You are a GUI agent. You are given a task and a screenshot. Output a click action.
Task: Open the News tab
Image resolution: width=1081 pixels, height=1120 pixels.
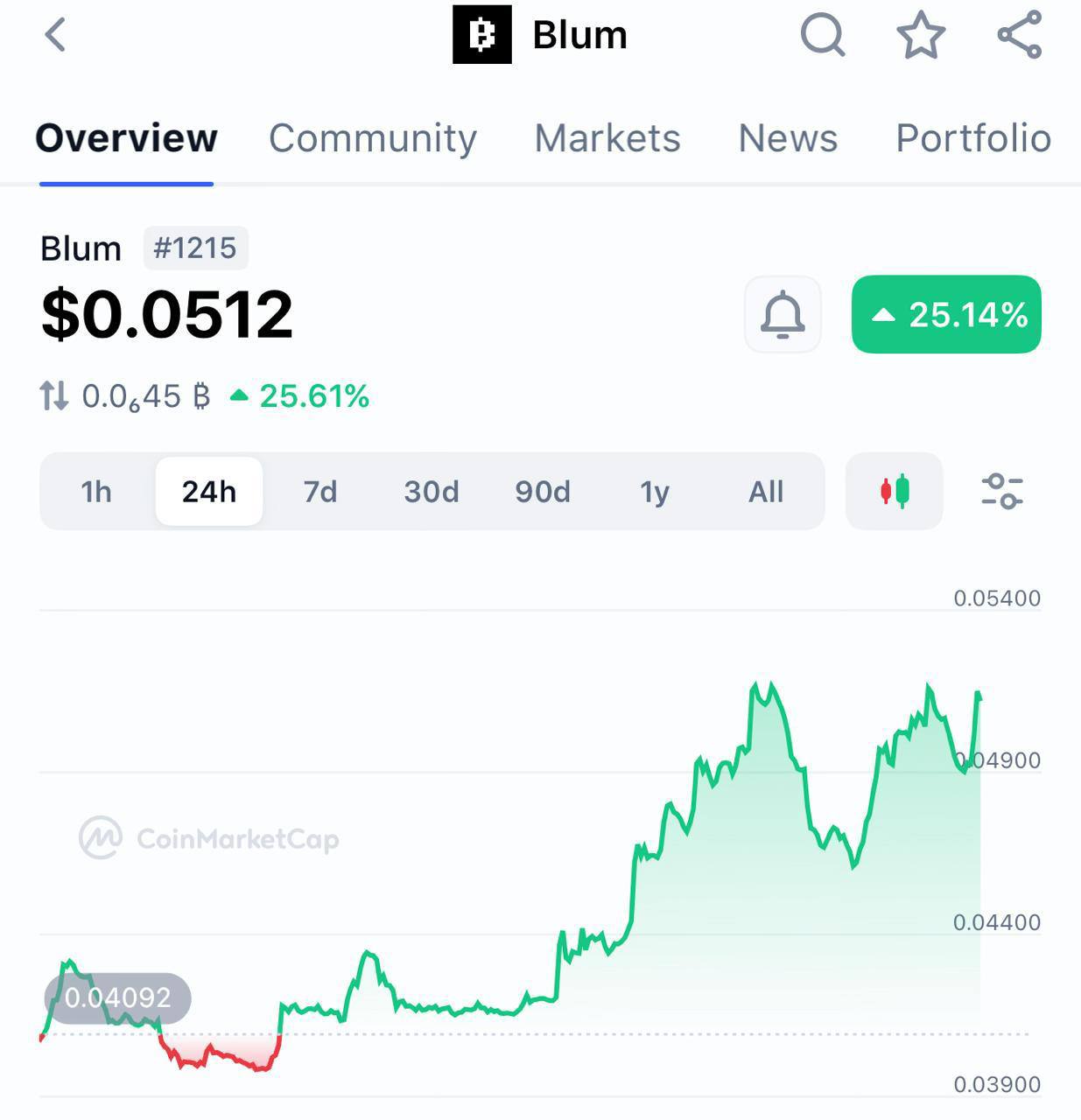click(788, 138)
